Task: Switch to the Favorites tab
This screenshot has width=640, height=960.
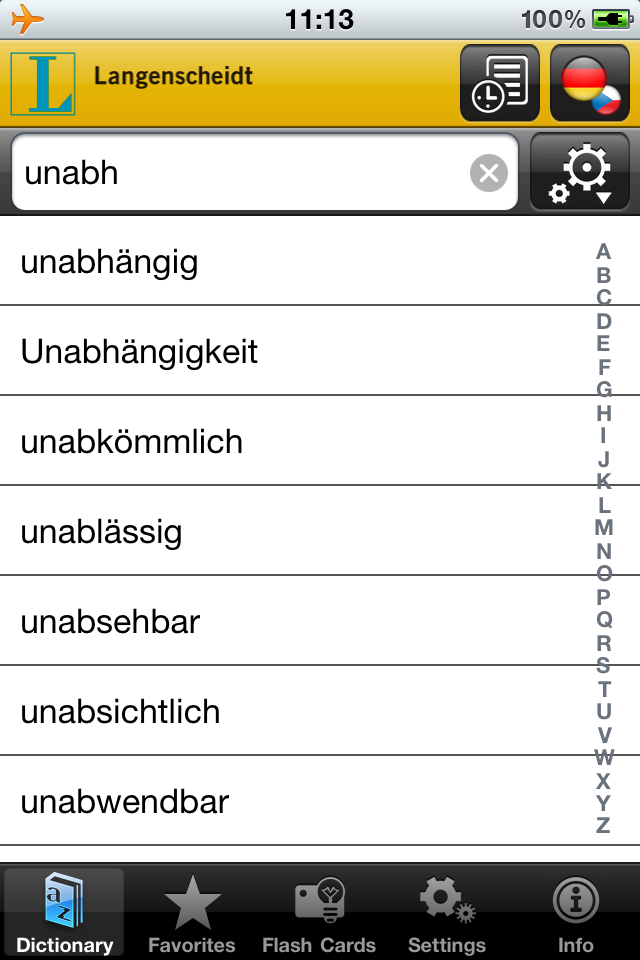Action: (192, 913)
